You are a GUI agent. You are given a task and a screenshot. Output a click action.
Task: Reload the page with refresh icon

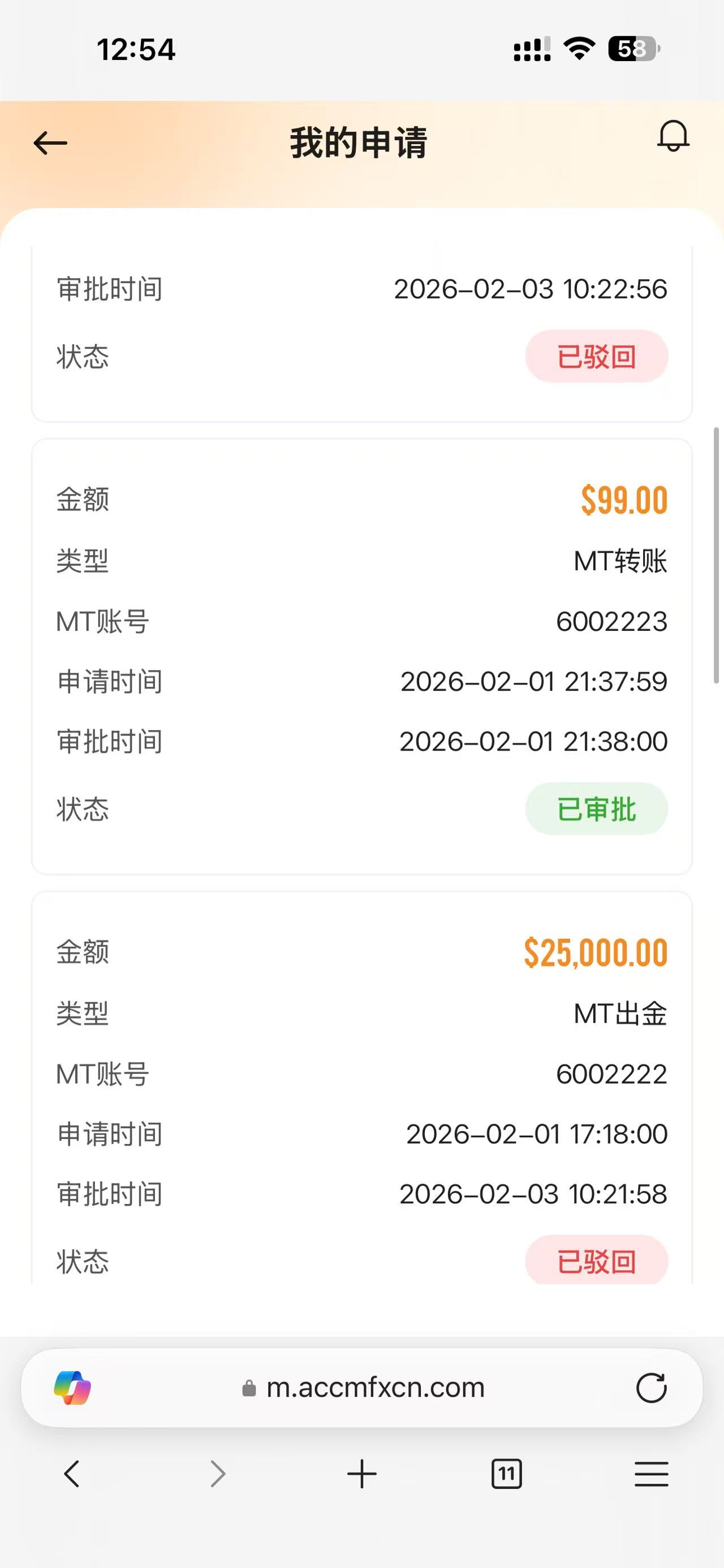coord(651,1388)
